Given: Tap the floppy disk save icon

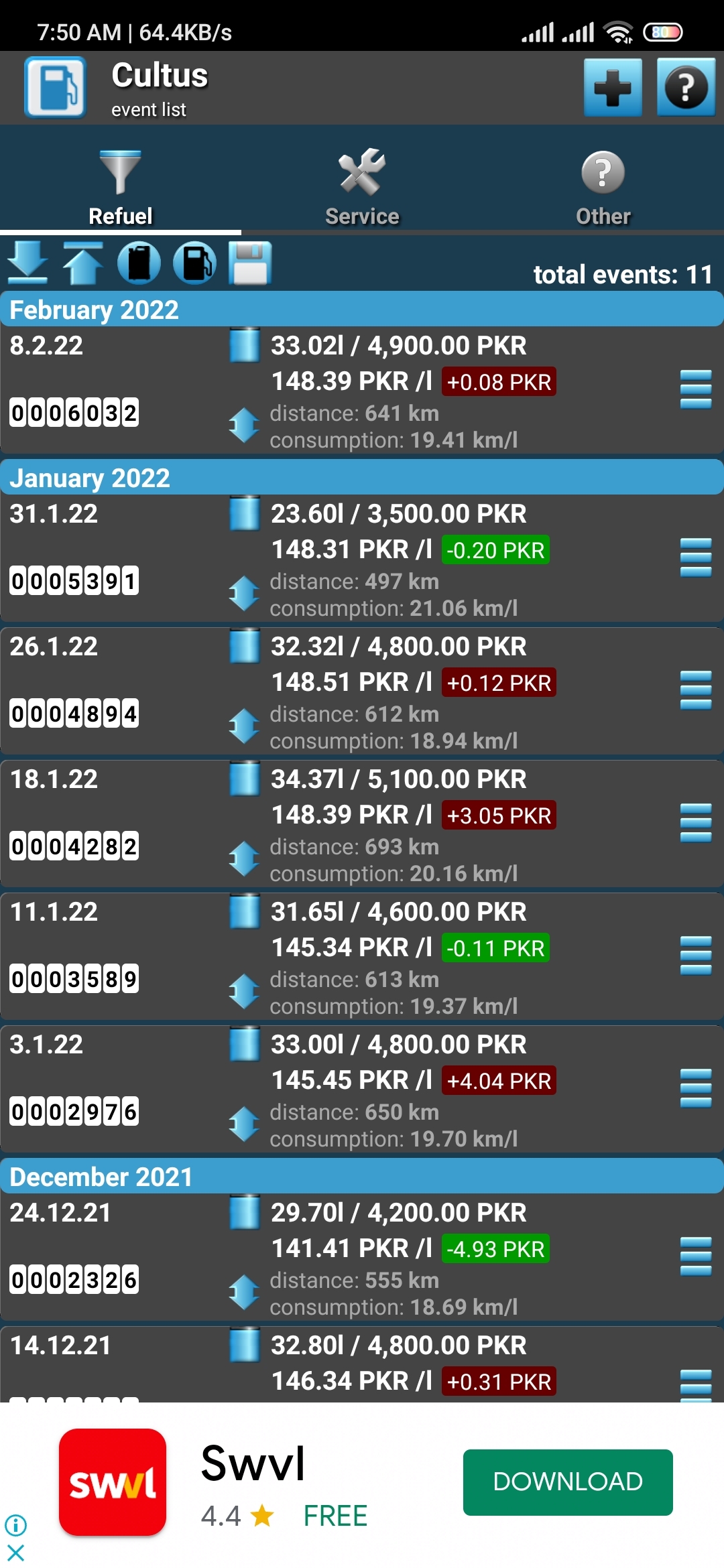Looking at the screenshot, I should click(250, 263).
